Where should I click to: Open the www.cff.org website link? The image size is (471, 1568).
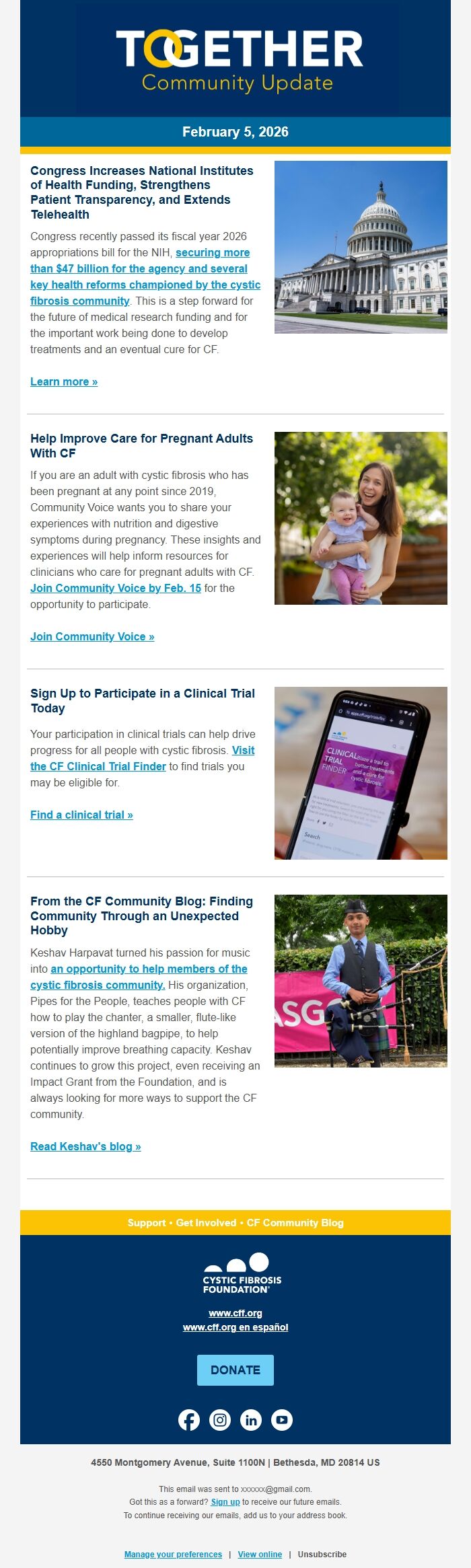click(235, 1313)
